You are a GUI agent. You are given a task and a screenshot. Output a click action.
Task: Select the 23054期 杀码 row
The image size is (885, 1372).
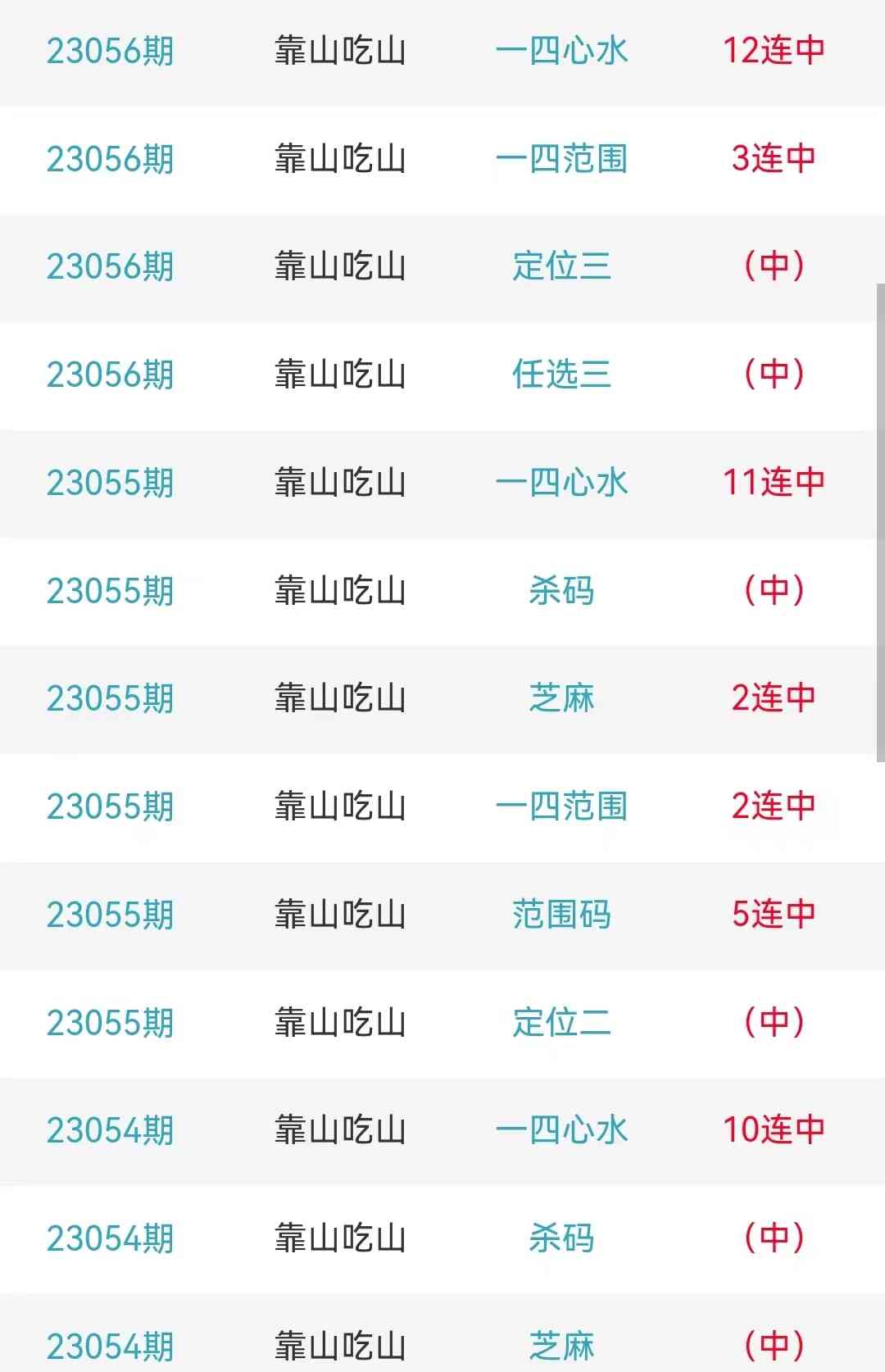(561, 1238)
